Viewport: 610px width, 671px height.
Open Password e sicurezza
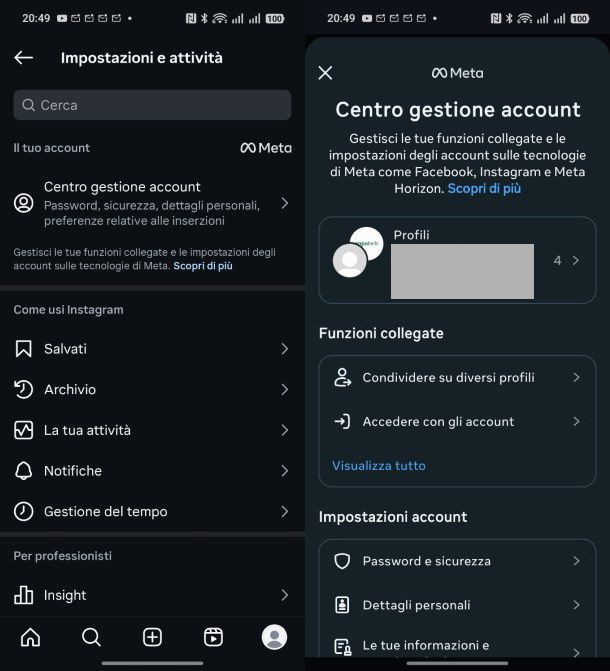click(x=457, y=561)
